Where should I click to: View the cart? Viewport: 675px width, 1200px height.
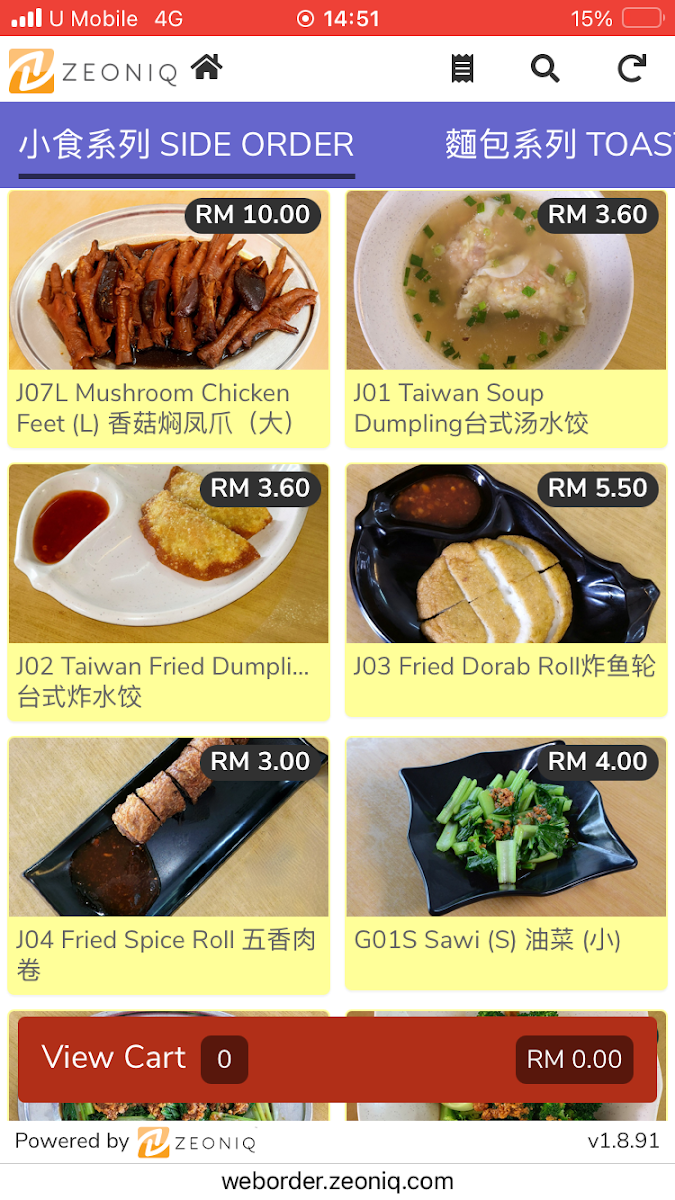click(x=337, y=1059)
